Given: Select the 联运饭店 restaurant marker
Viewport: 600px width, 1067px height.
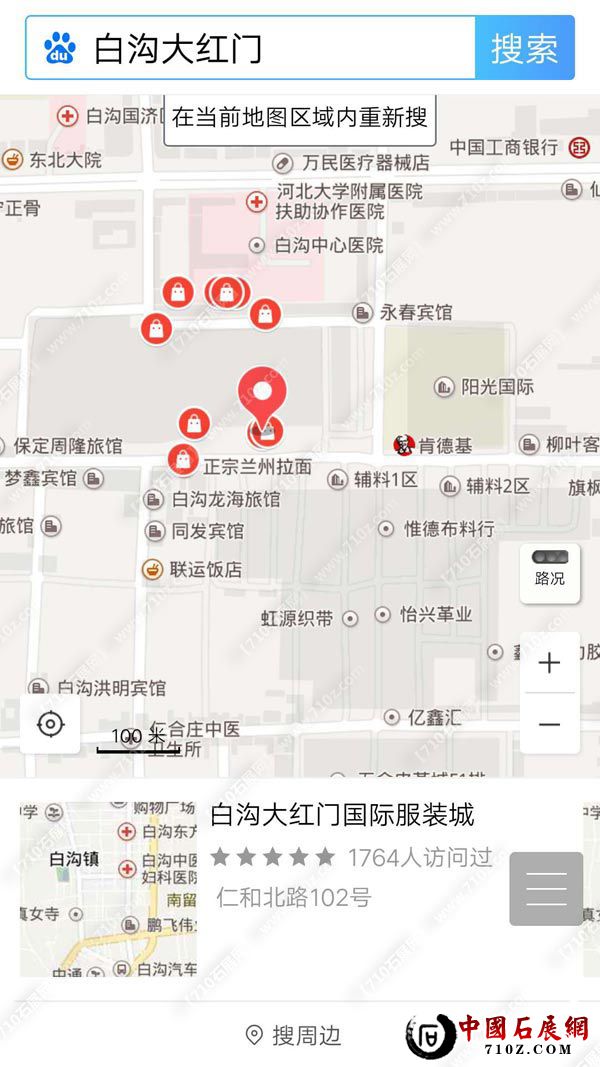Looking at the screenshot, I should click(x=153, y=570).
